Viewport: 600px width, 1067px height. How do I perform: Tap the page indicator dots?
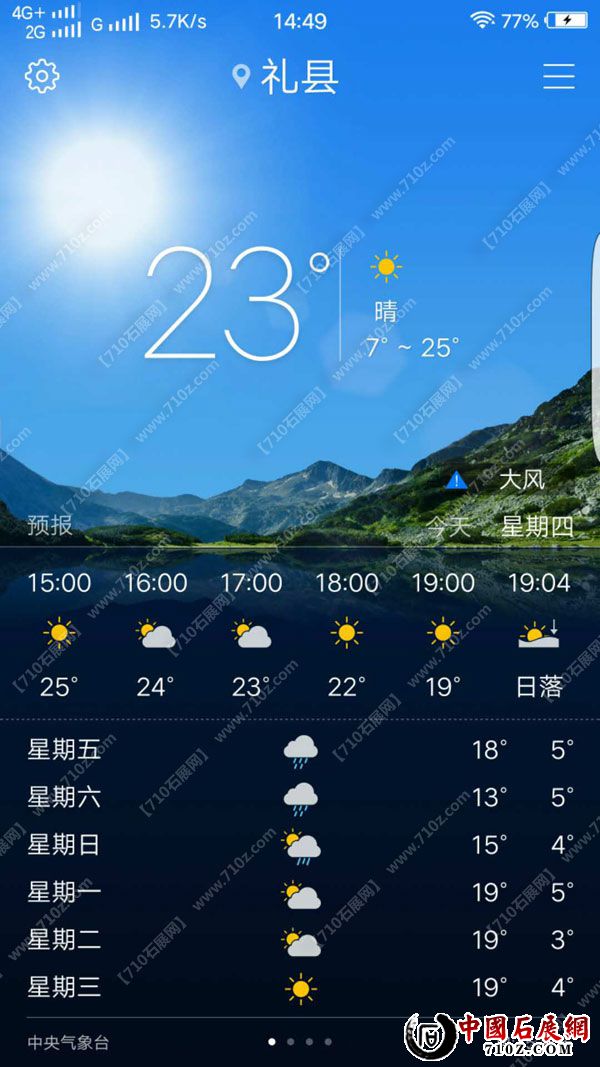pyautogui.click(x=300, y=1041)
